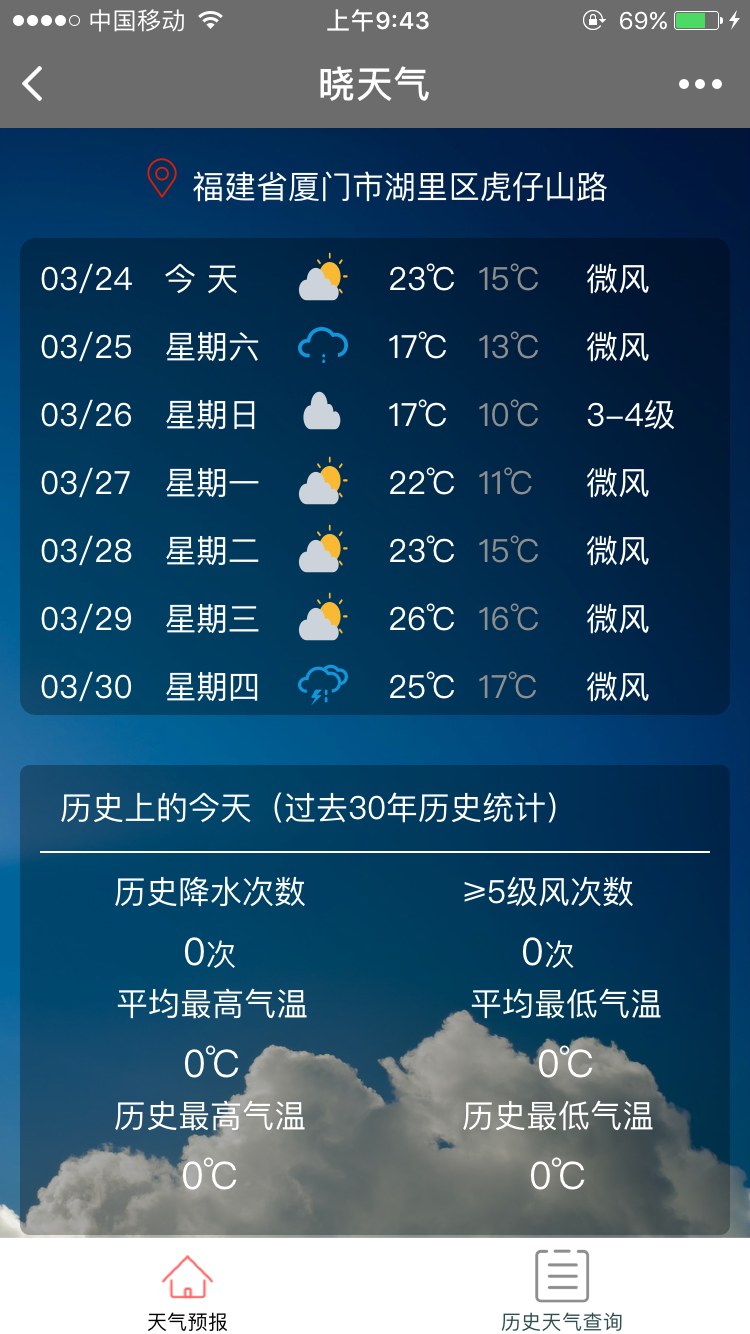Open the three-dot overflow menu

click(700, 84)
